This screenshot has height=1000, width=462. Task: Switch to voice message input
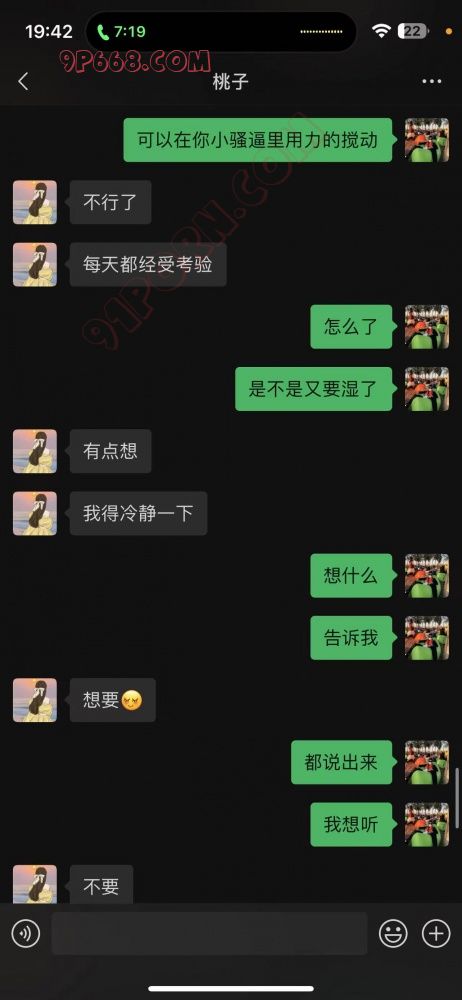(26, 934)
